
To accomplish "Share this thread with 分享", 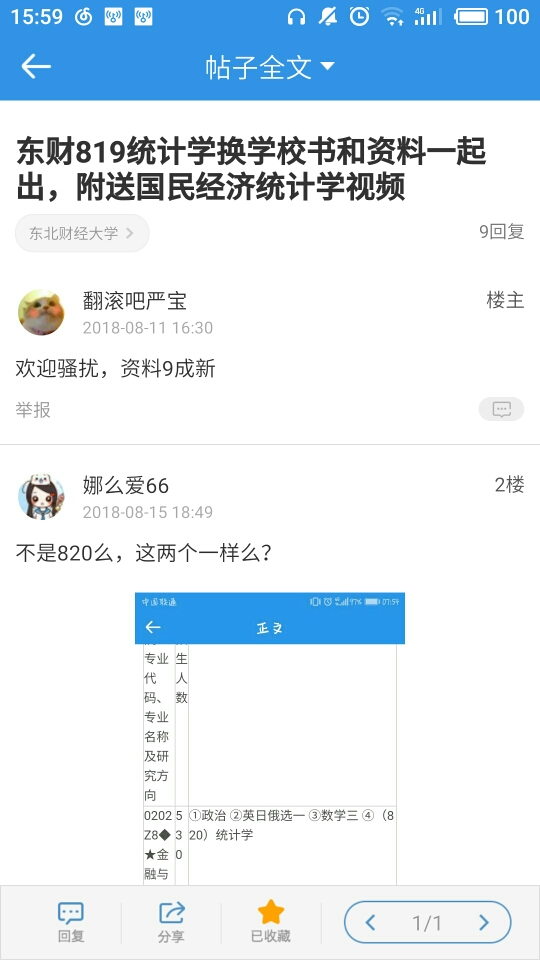I will coord(171,923).
